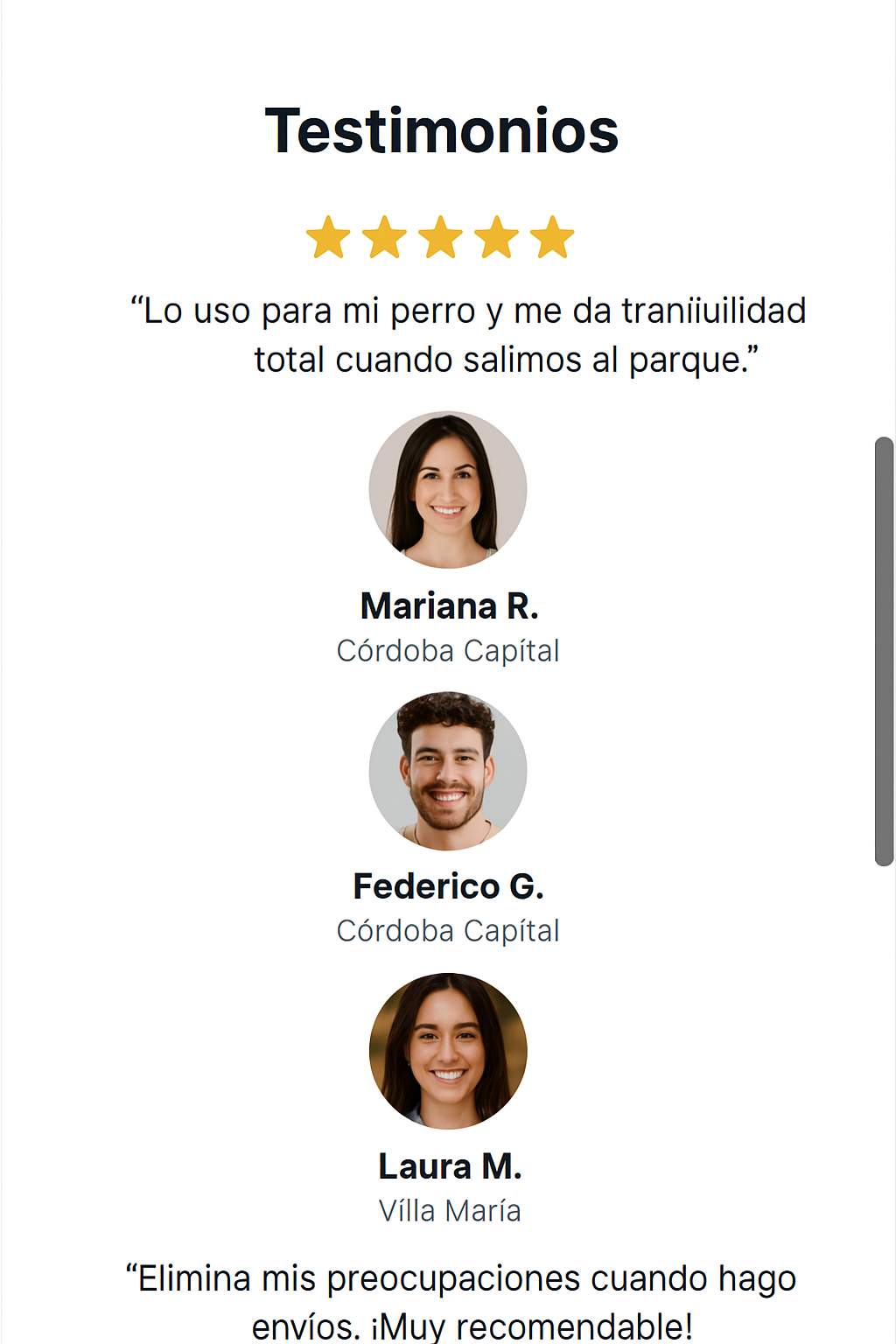Tap the page's vertical scrollbar thumb

point(884,651)
